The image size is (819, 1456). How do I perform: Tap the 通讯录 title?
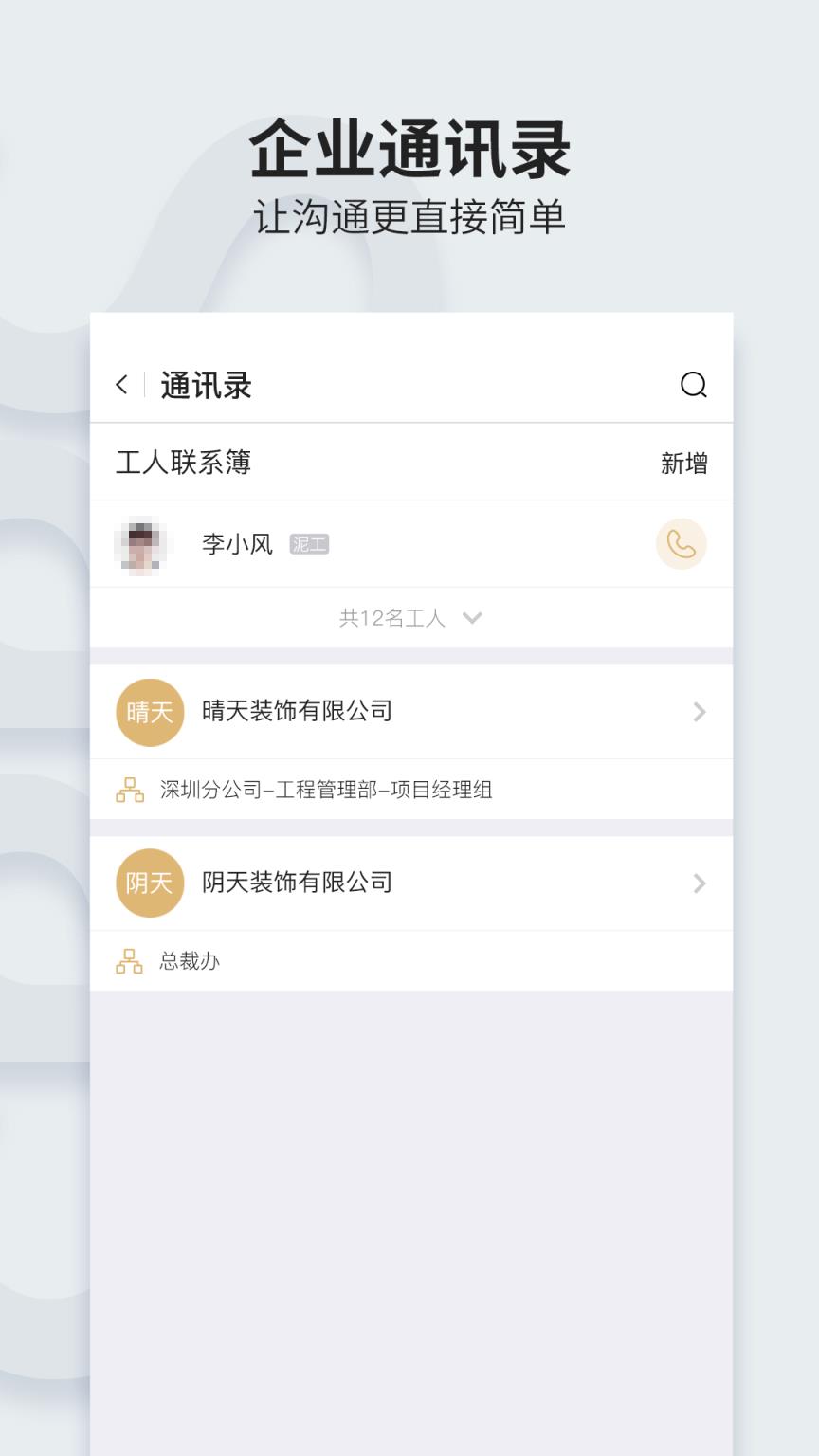pyautogui.click(x=206, y=385)
